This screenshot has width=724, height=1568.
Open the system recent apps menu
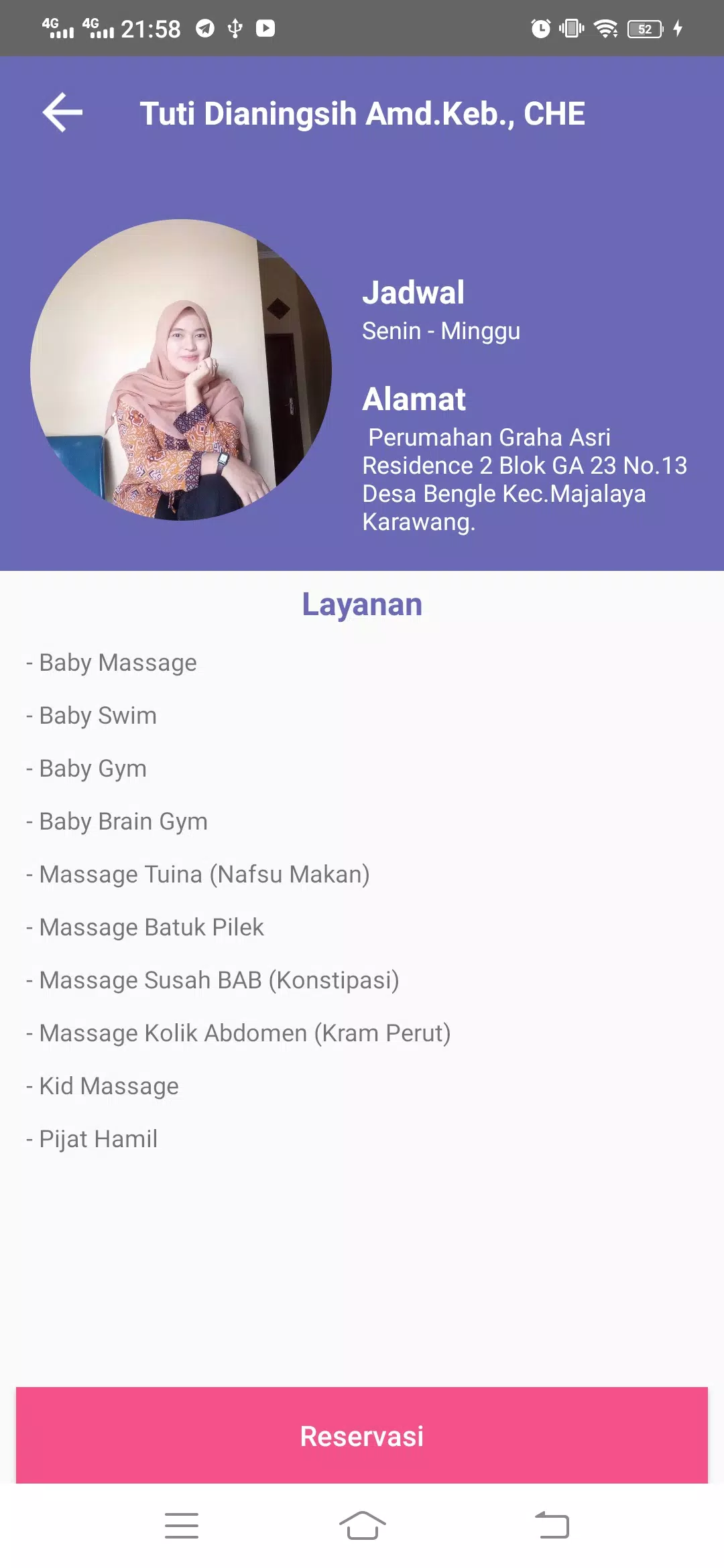pyautogui.click(x=181, y=1526)
